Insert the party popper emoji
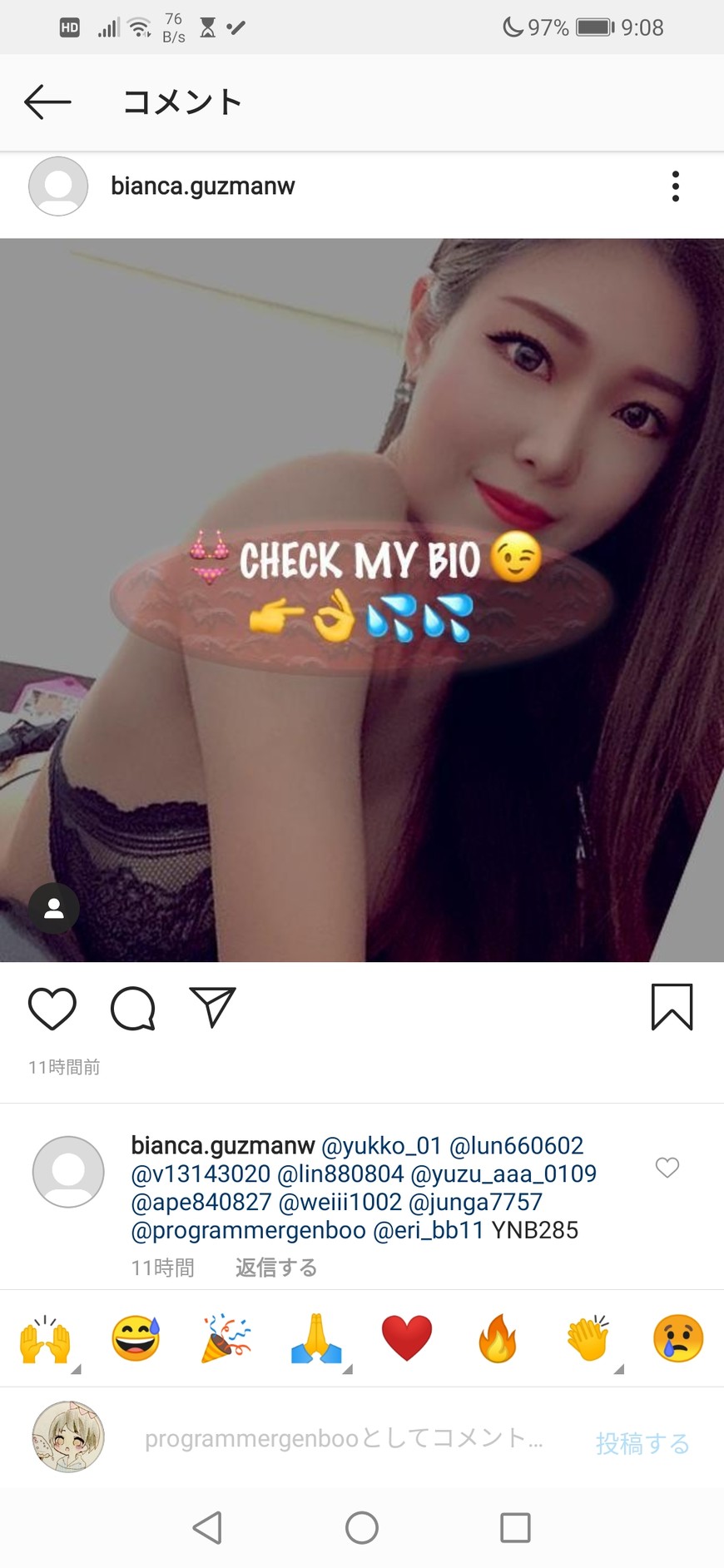The height and width of the screenshot is (1568, 724). (x=226, y=1339)
